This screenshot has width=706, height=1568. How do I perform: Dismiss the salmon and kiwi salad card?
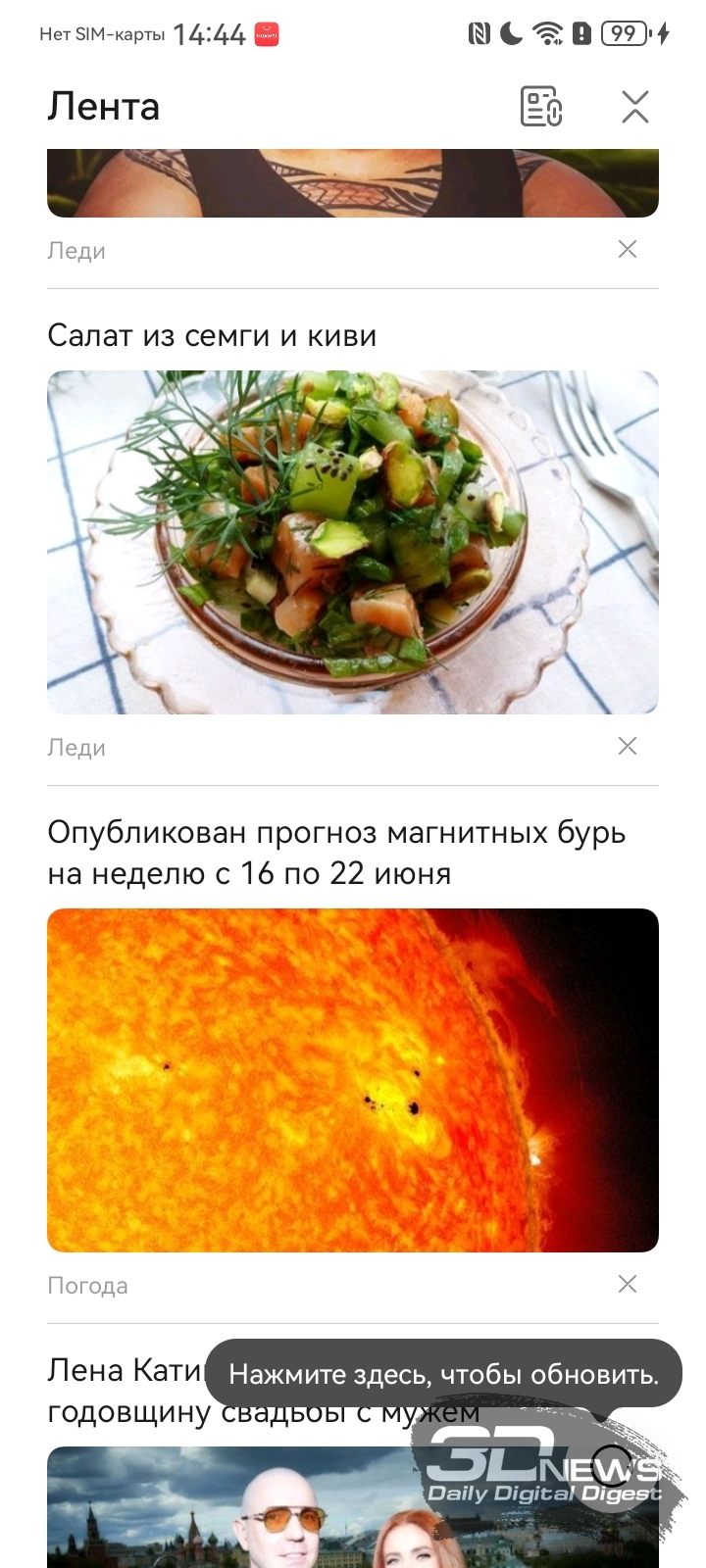coord(628,746)
